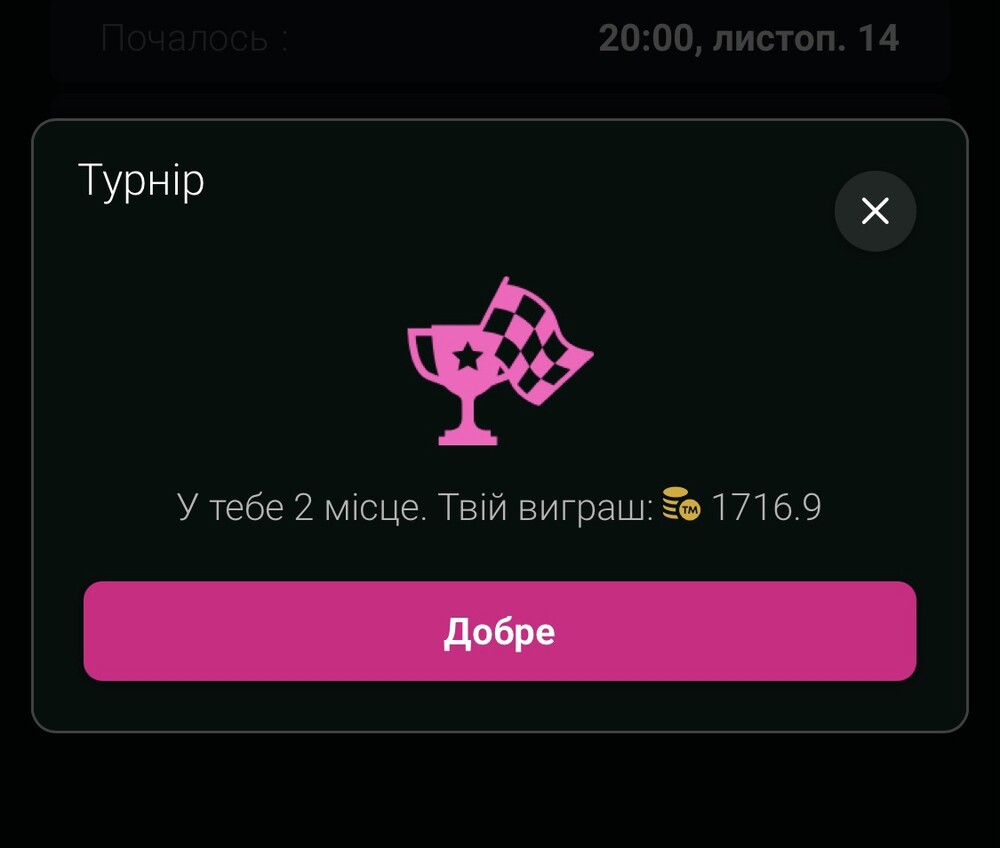Confirm with the Добре button
Image resolution: width=1000 pixels, height=848 pixels.
click(x=500, y=631)
